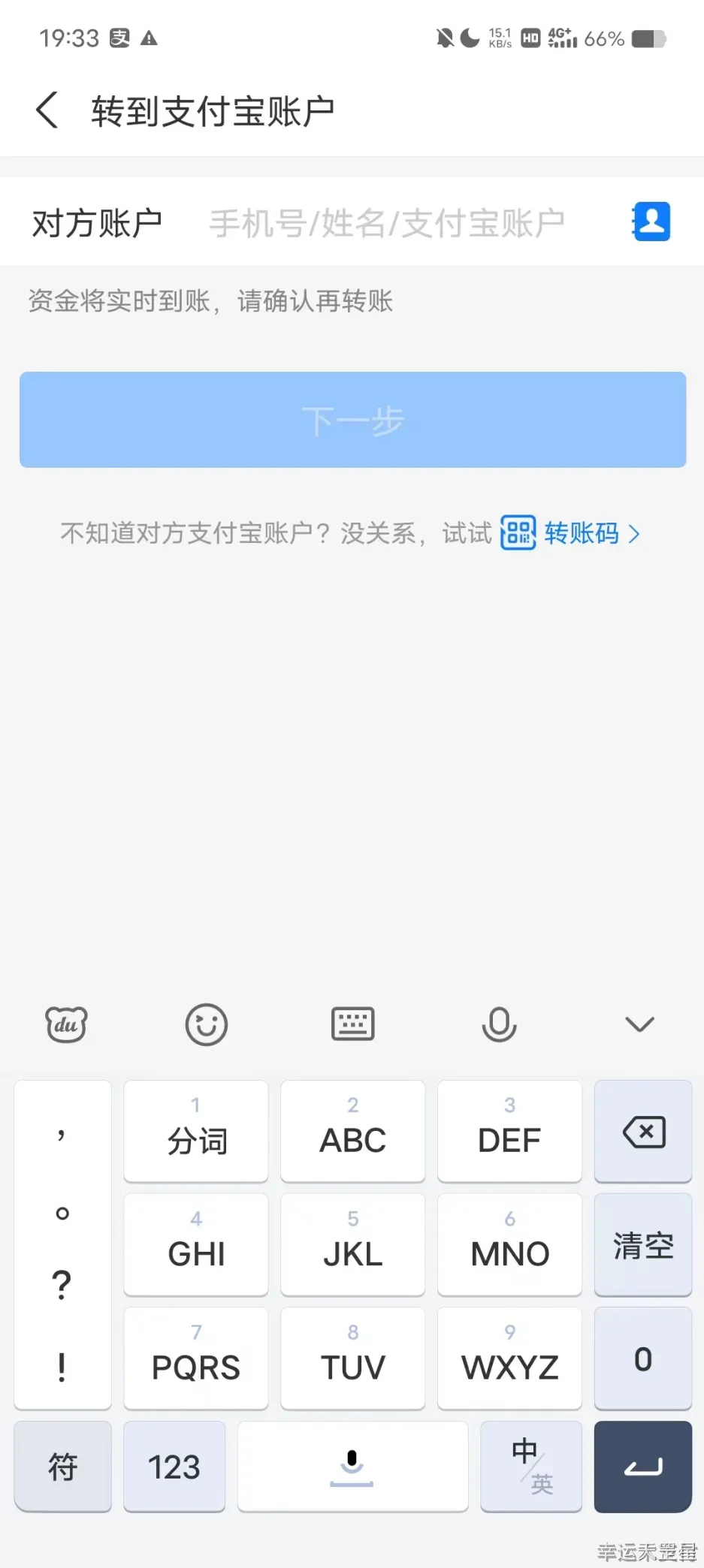This screenshot has width=704, height=1568.
Task: Switch to the 123 number keypad
Action: [174, 1467]
